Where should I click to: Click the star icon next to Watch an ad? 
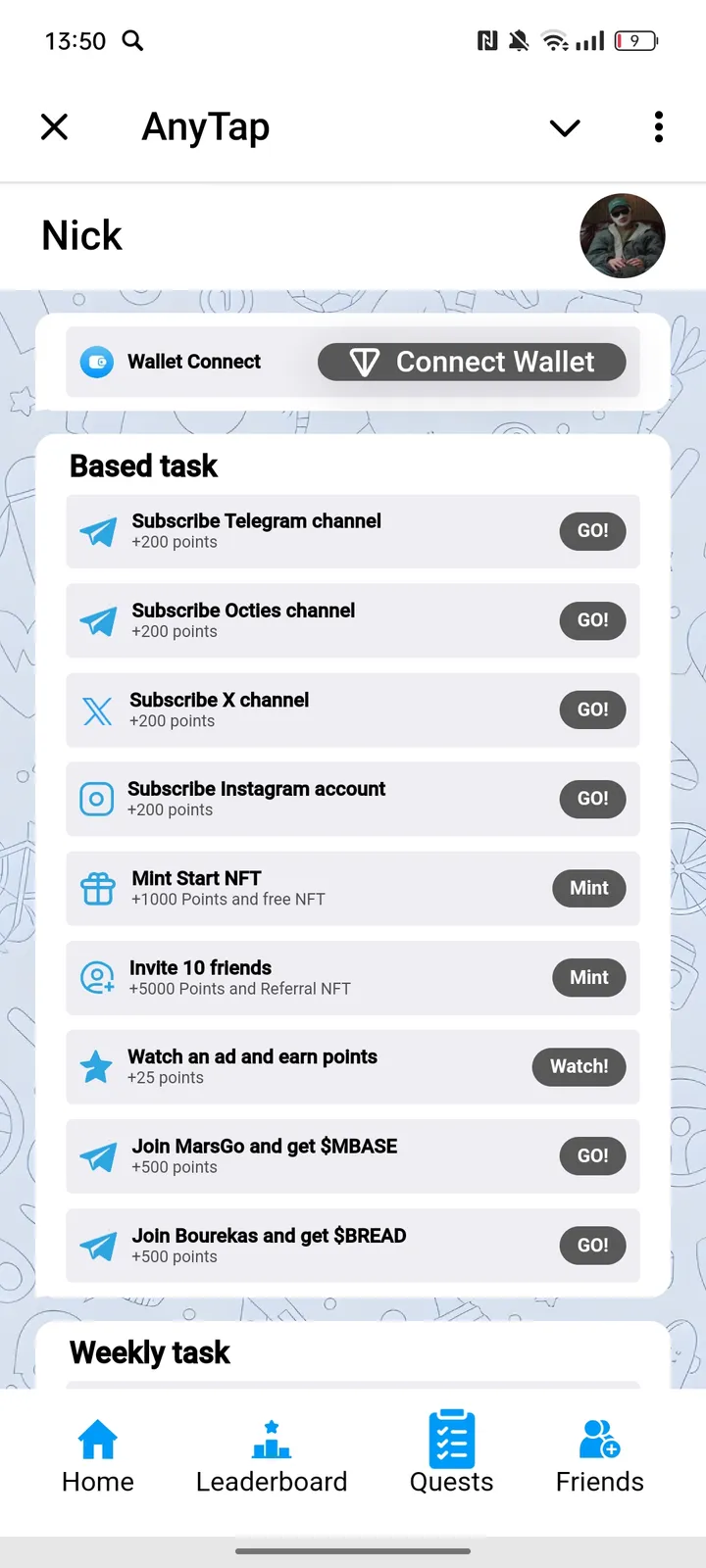pos(97,1066)
